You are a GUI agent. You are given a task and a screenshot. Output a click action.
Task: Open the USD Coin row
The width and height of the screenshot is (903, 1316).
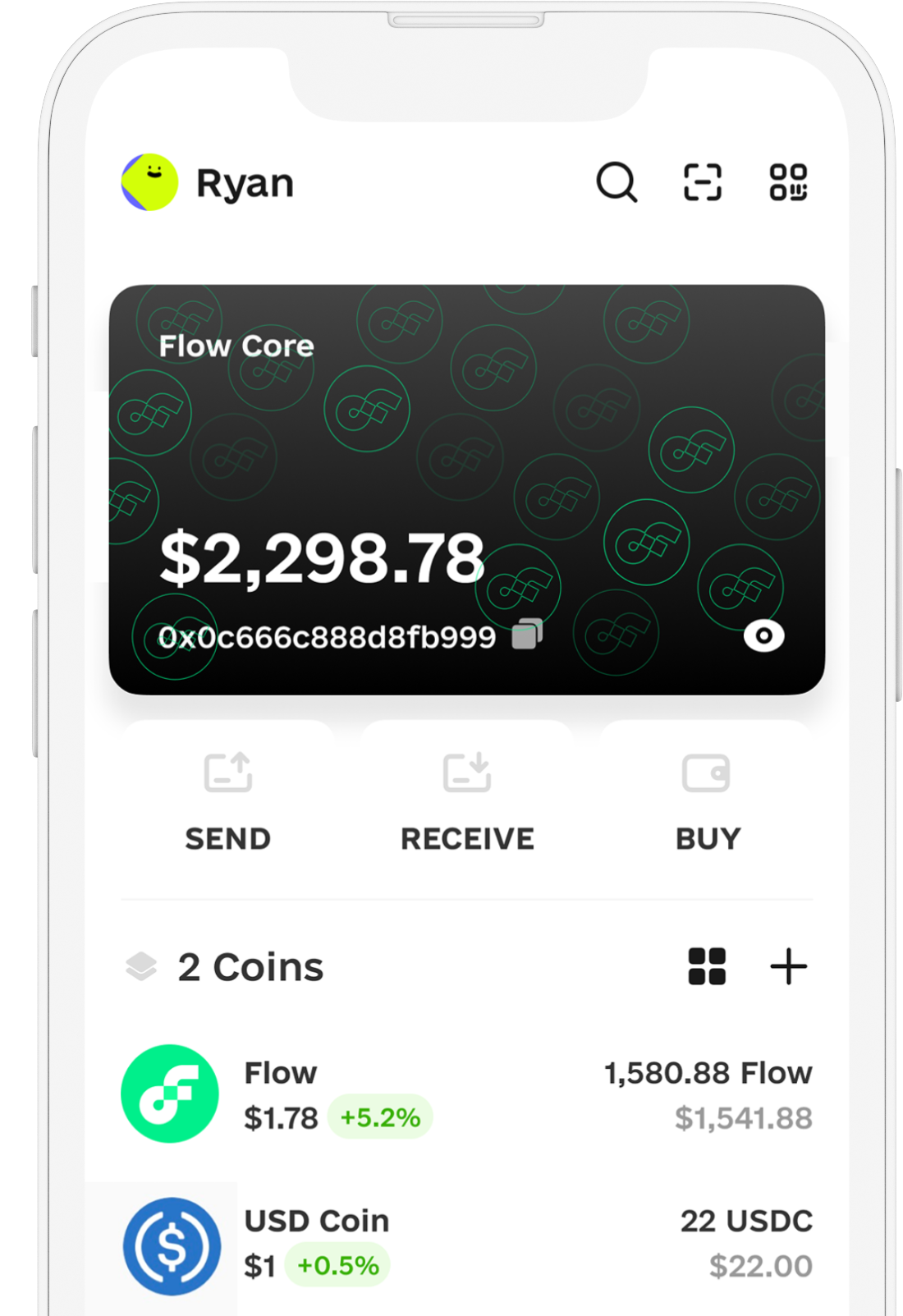click(x=466, y=1244)
